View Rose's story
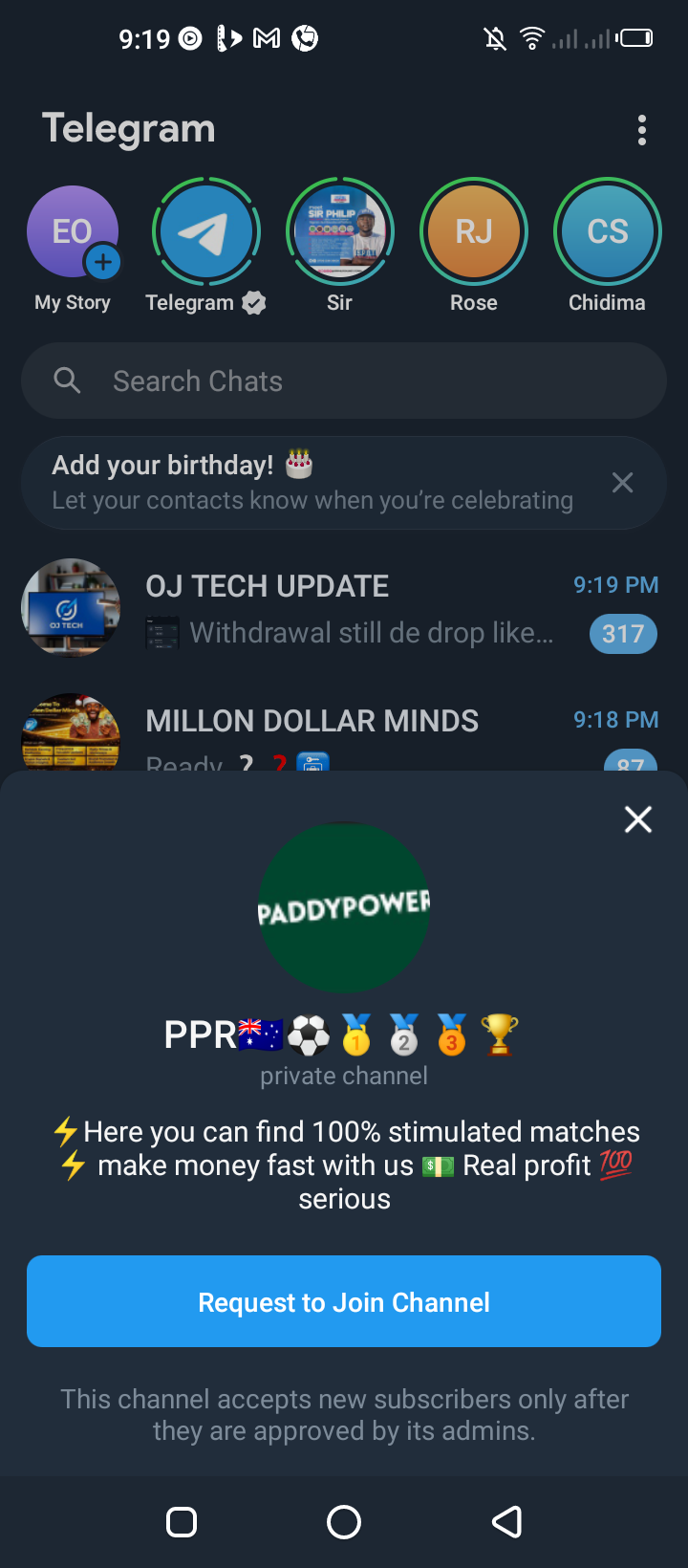Viewport: 688px width, 1568px height. pyautogui.click(x=474, y=231)
